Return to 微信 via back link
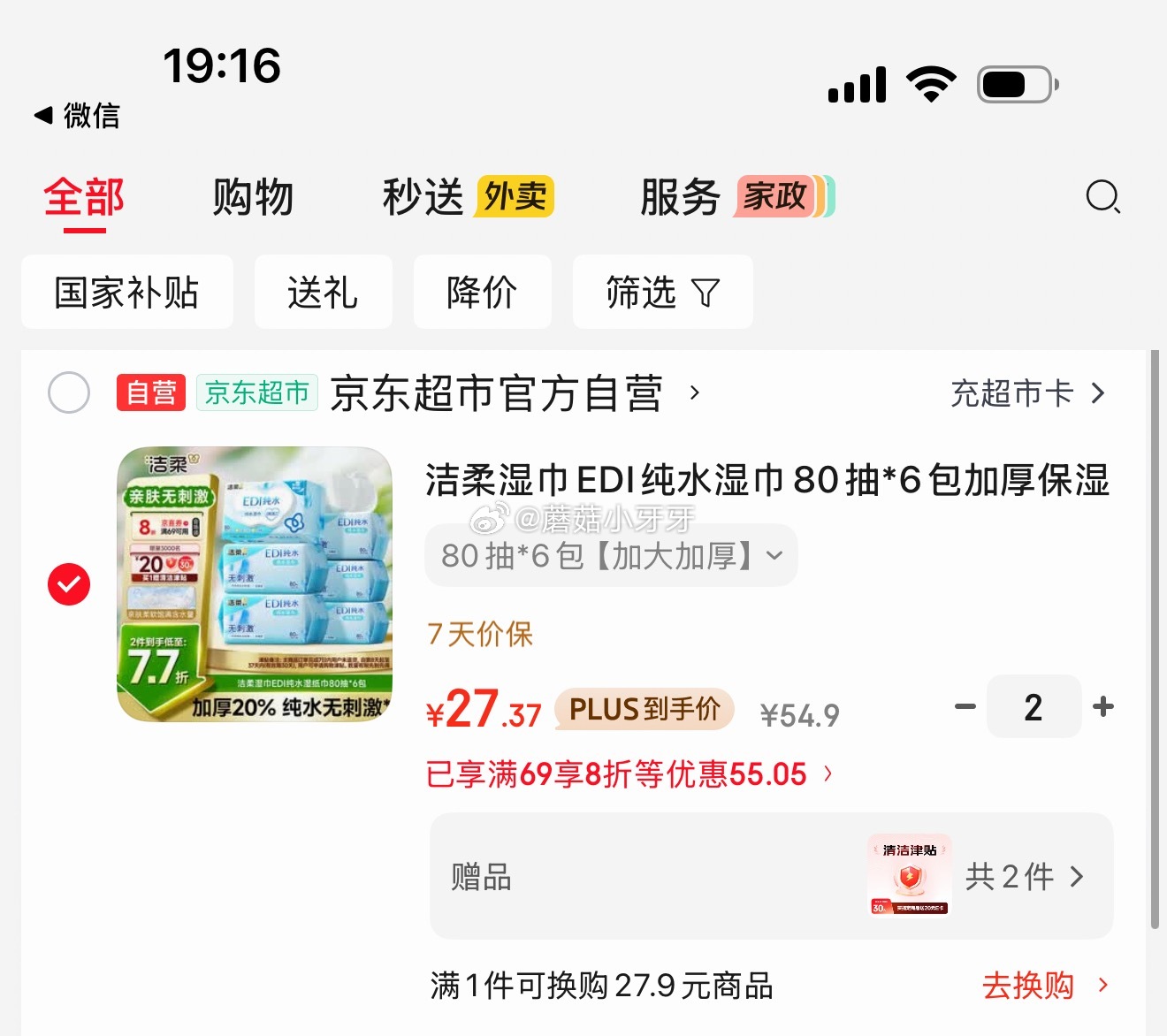Image resolution: width=1167 pixels, height=1036 pixels. (x=77, y=115)
